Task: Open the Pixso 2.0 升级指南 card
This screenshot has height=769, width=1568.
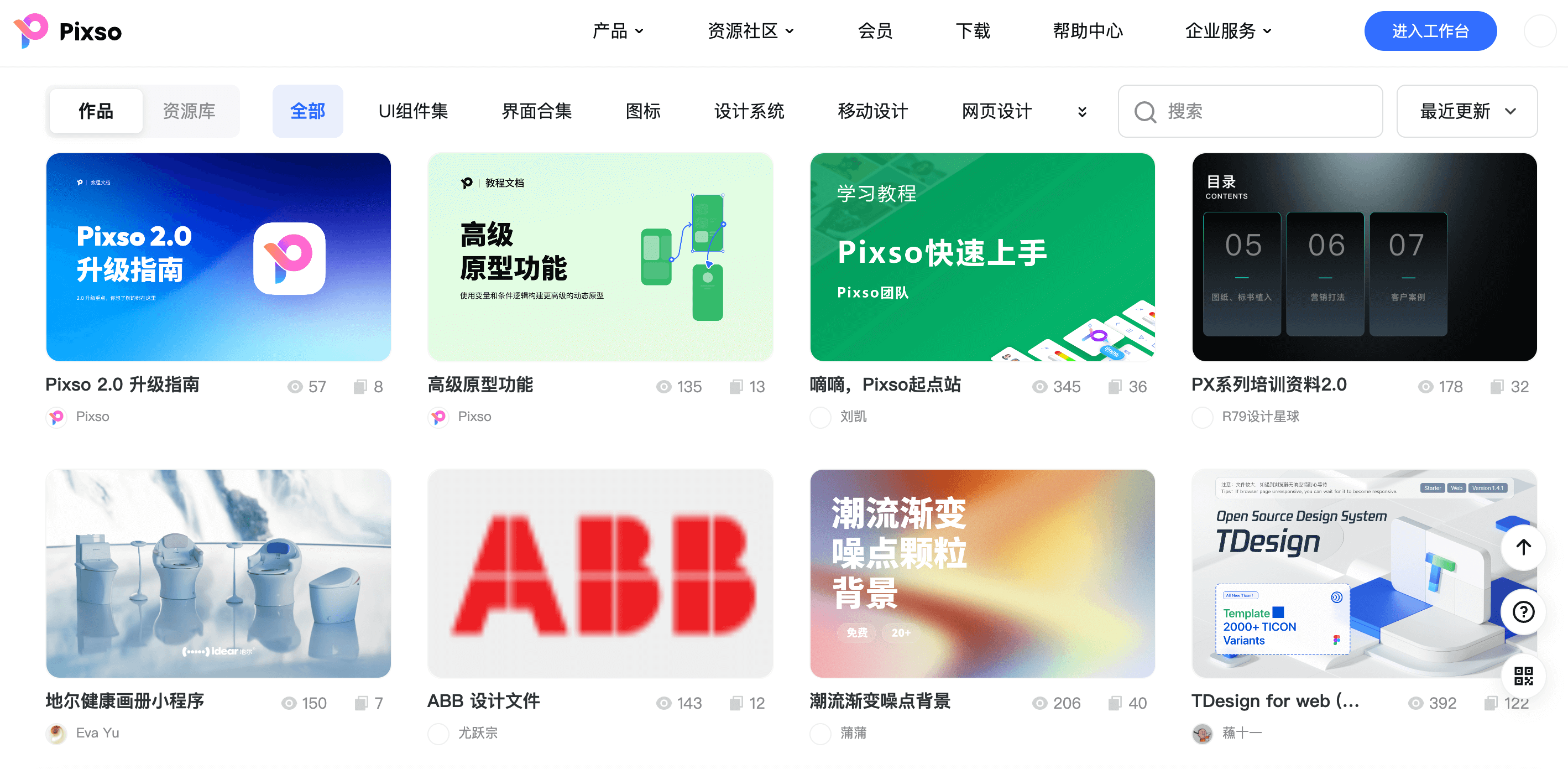Action: point(218,257)
